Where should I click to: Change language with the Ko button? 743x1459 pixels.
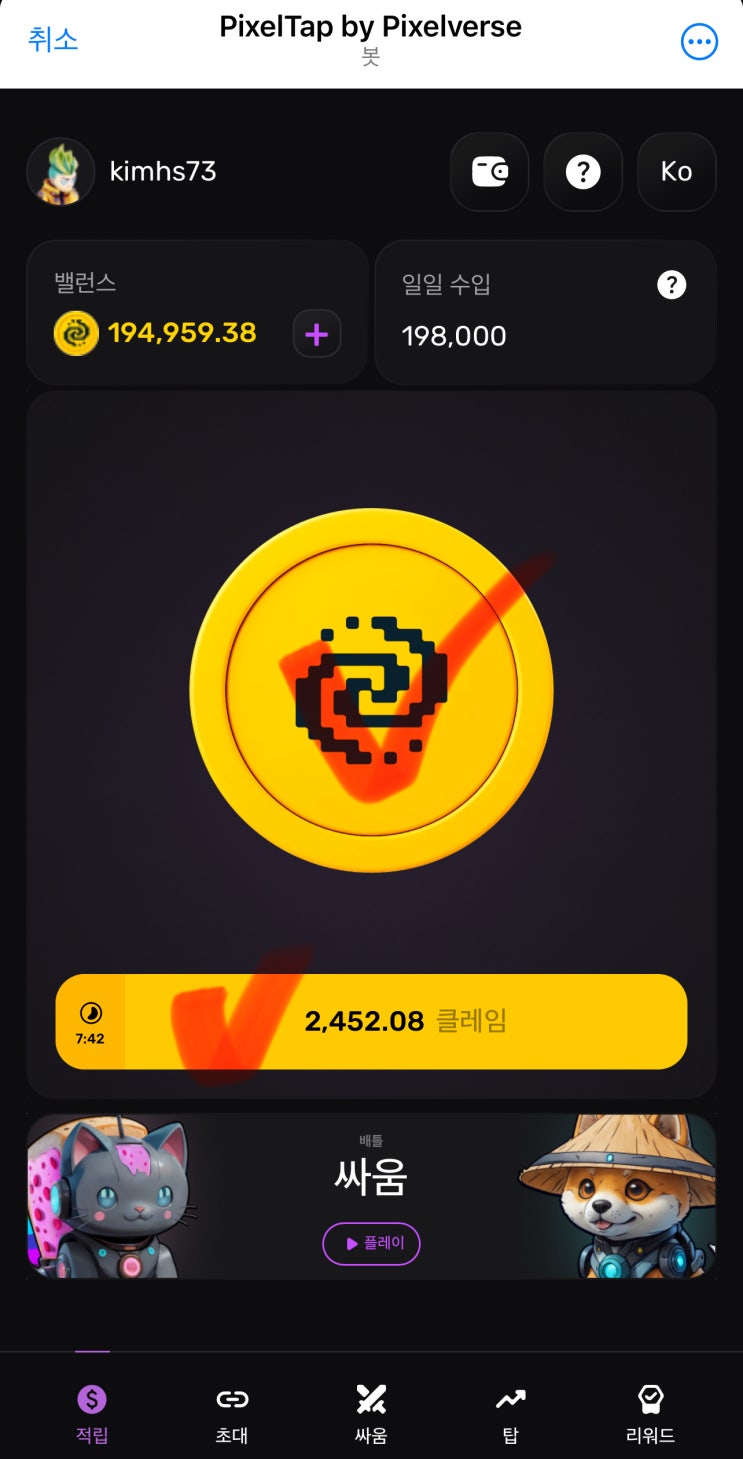click(676, 172)
